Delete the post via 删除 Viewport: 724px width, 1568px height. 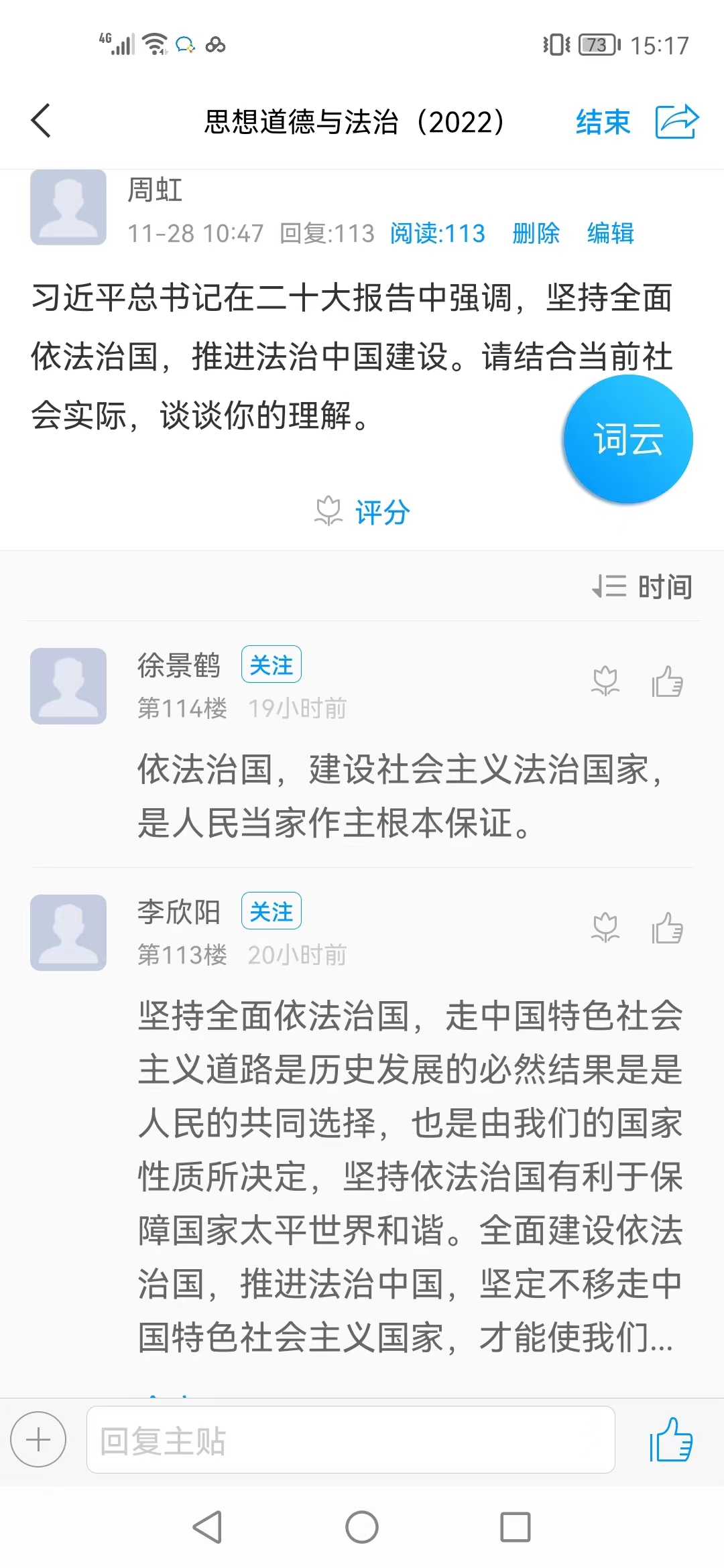(536, 233)
